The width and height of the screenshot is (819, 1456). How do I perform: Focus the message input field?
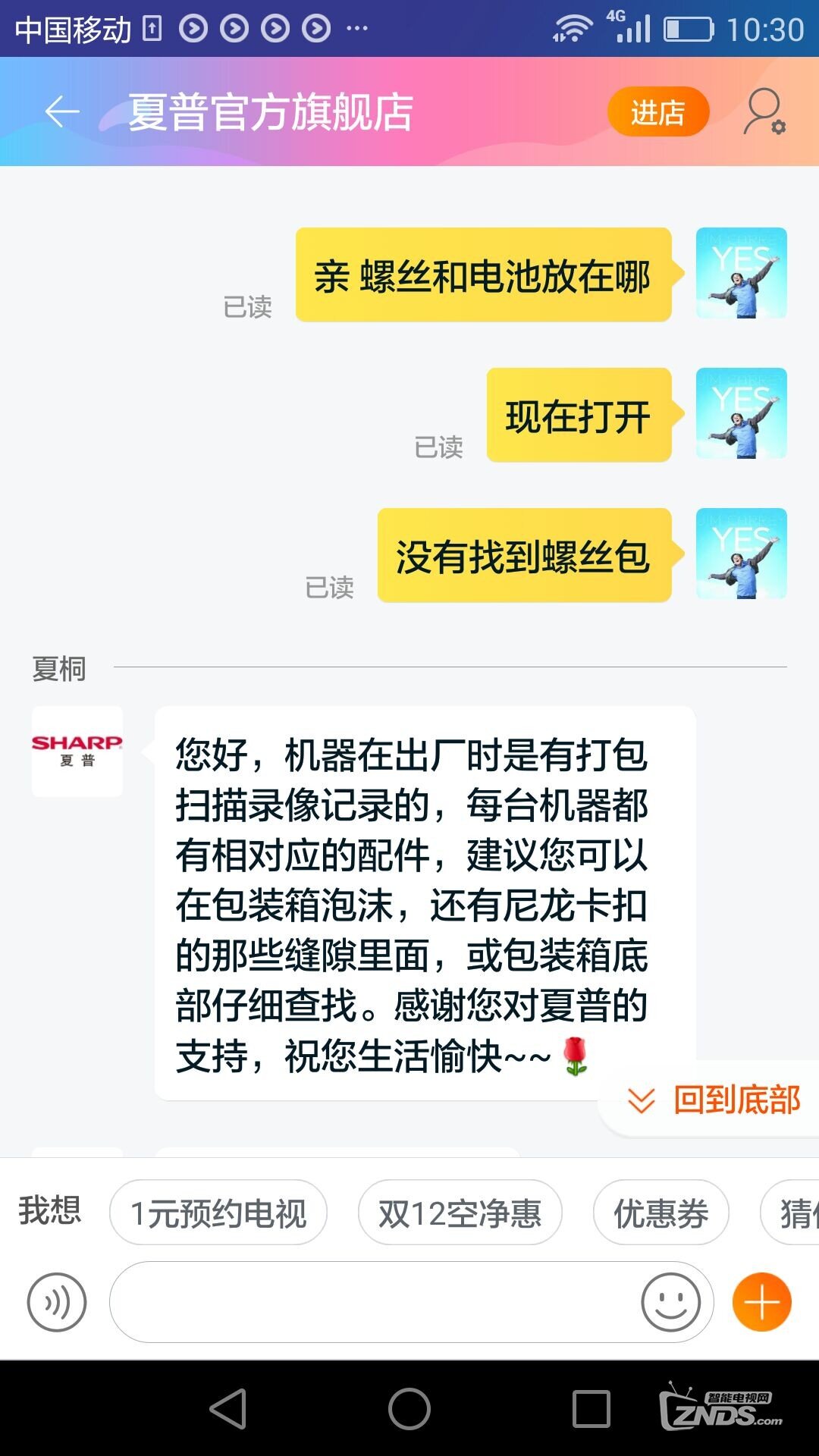[372, 1302]
